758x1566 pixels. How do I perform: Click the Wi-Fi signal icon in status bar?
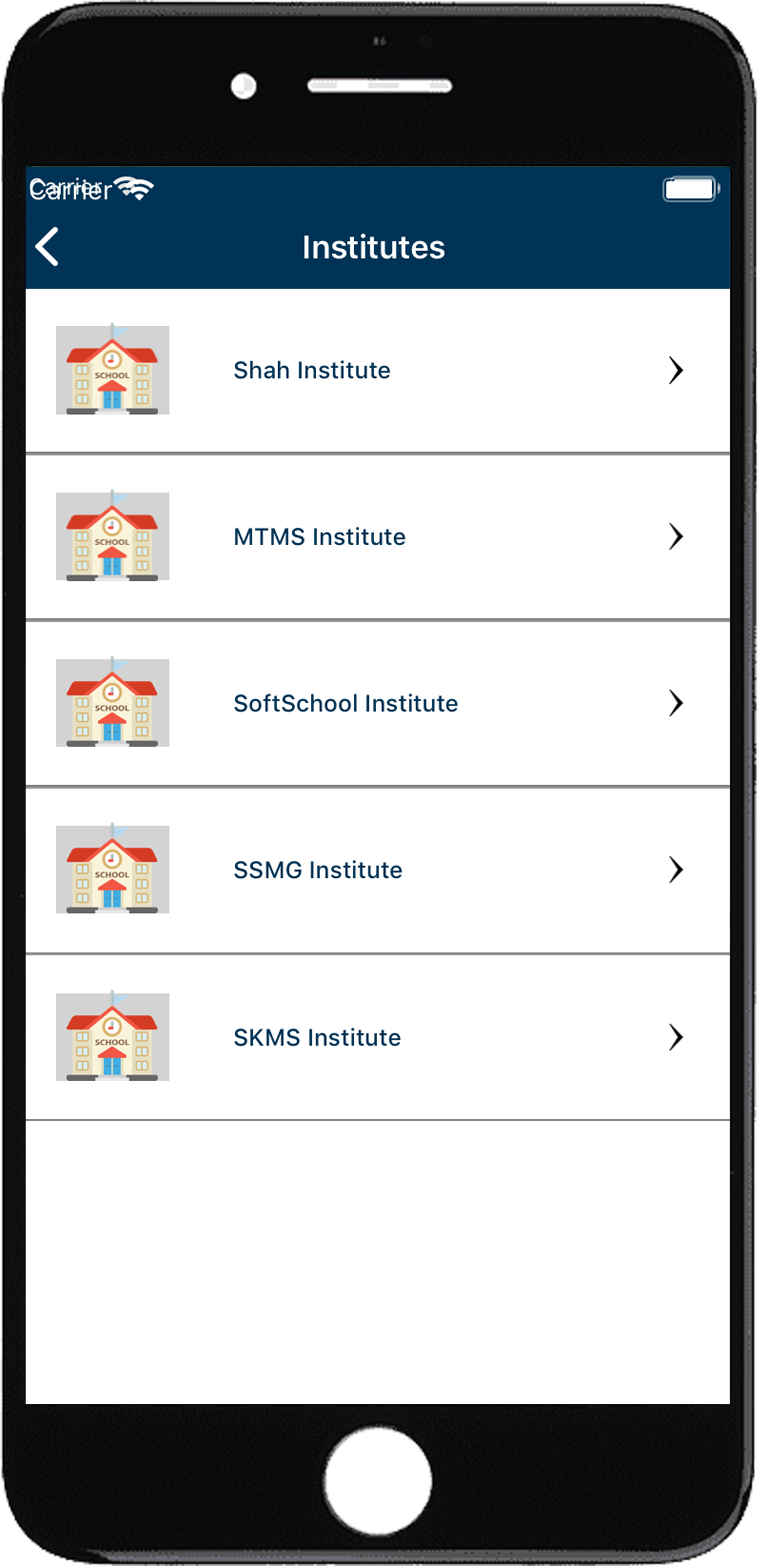tap(135, 188)
